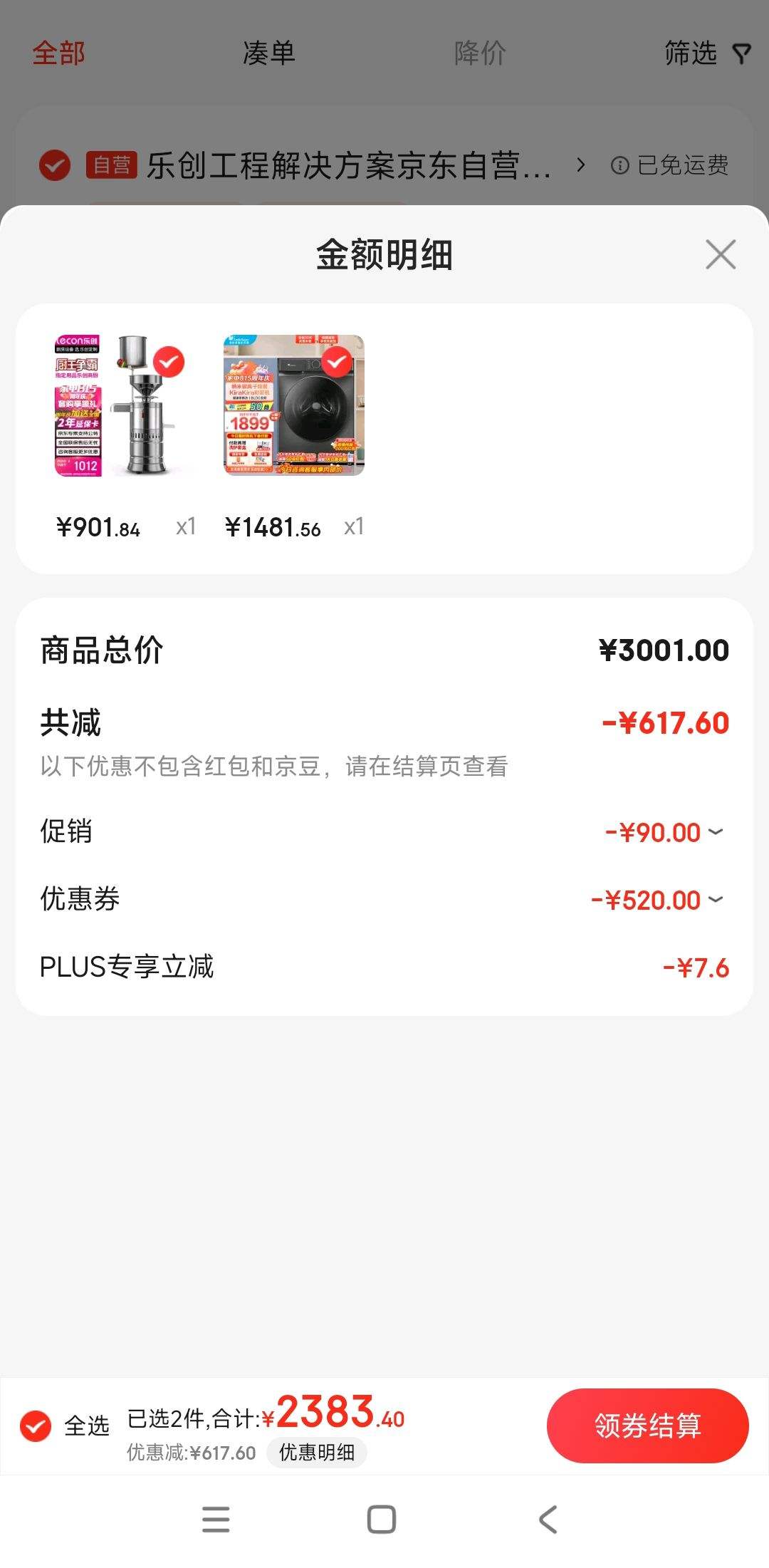Open the 优惠明细 chip
Image resolution: width=769 pixels, height=1568 pixels.
pos(316,1453)
